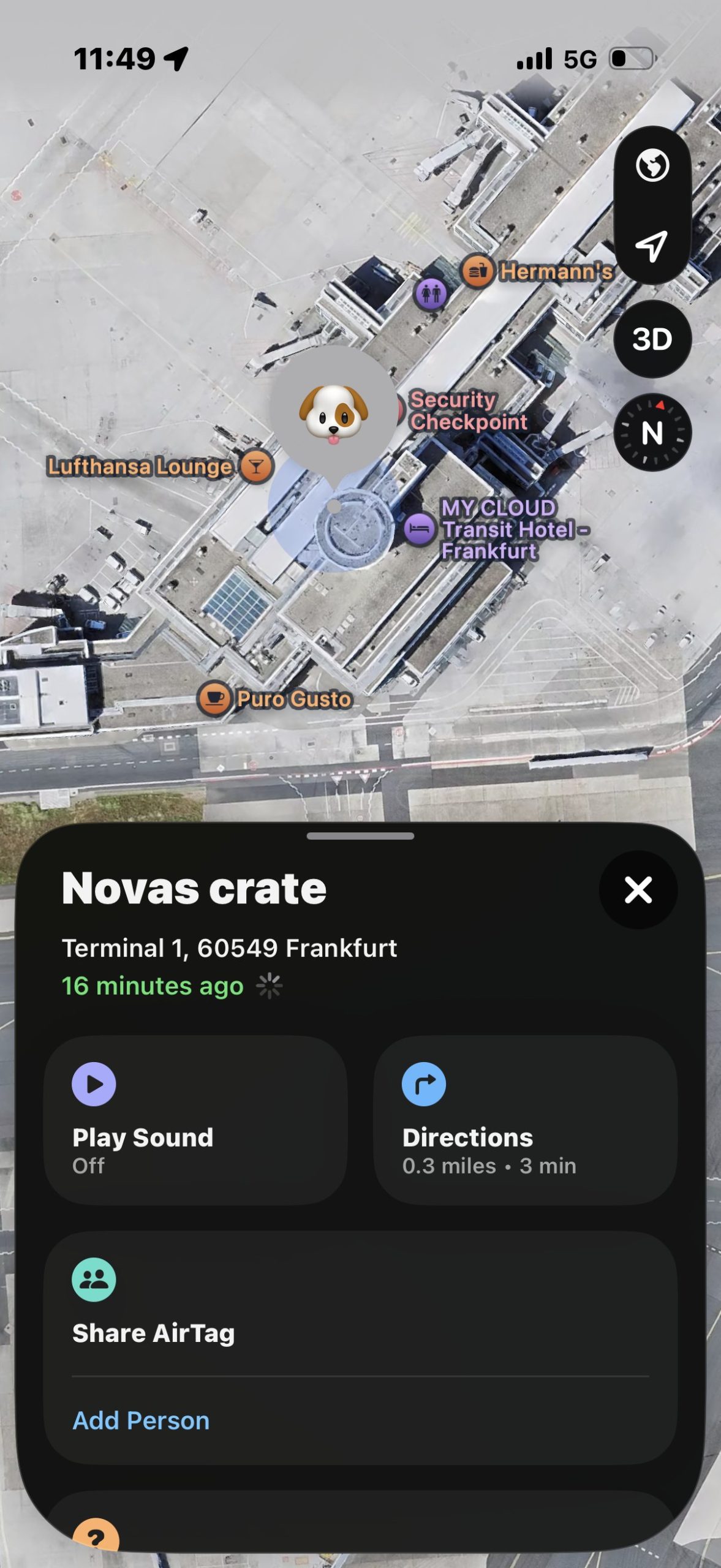Open the Puro Gusto cafe marker
This screenshot has height=1568, width=721.
click(214, 698)
